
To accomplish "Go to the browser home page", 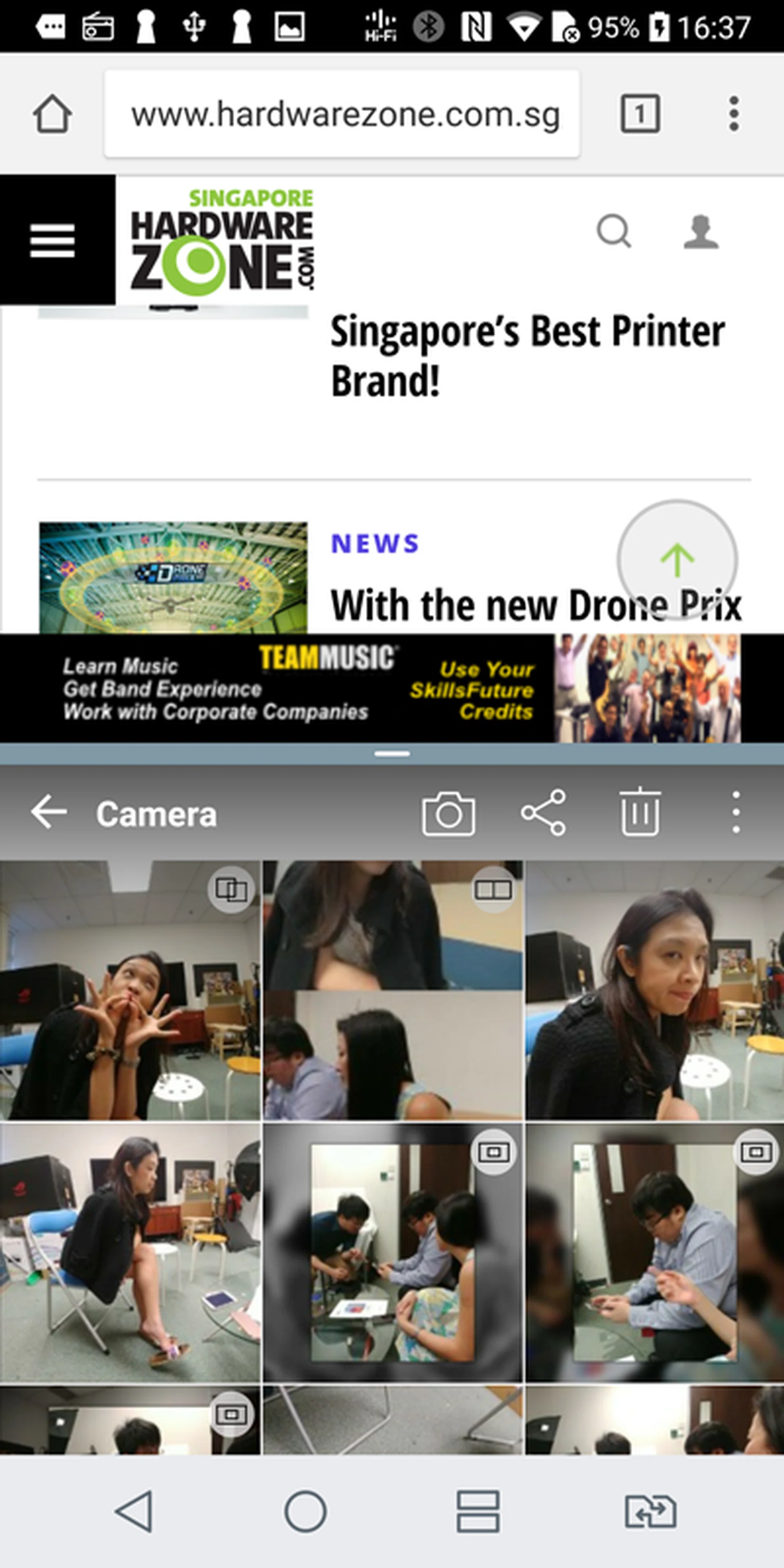I will (52, 114).
